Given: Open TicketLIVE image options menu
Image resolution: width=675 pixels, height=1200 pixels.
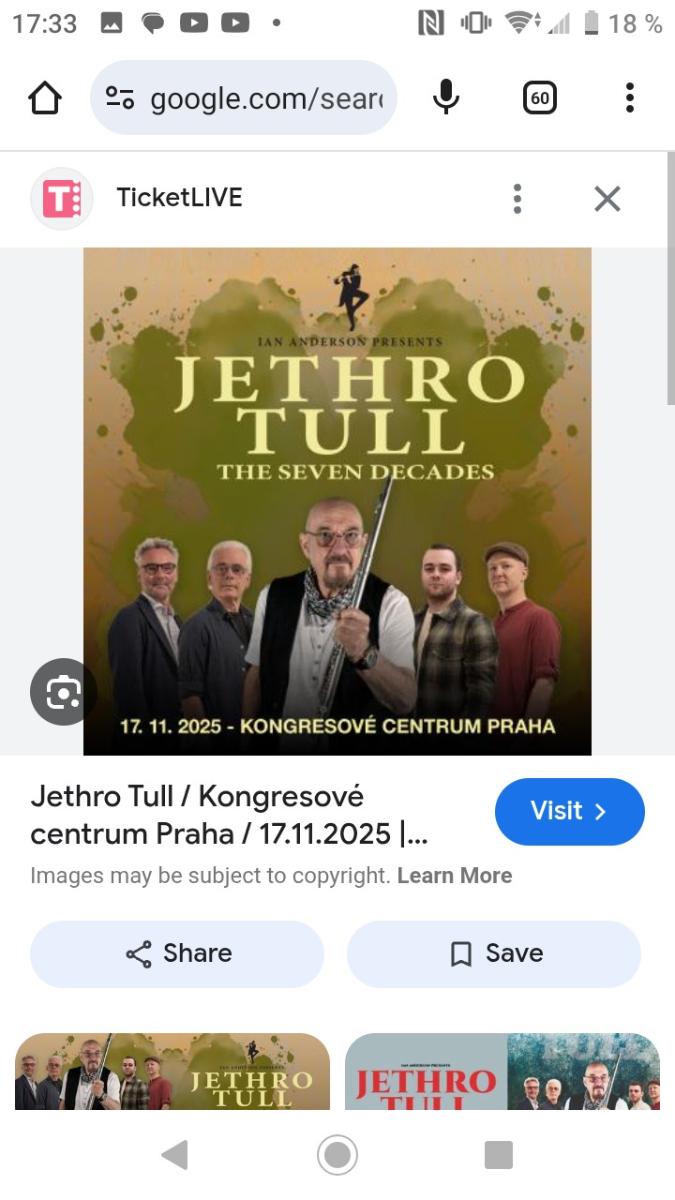Looking at the screenshot, I should coord(517,198).
